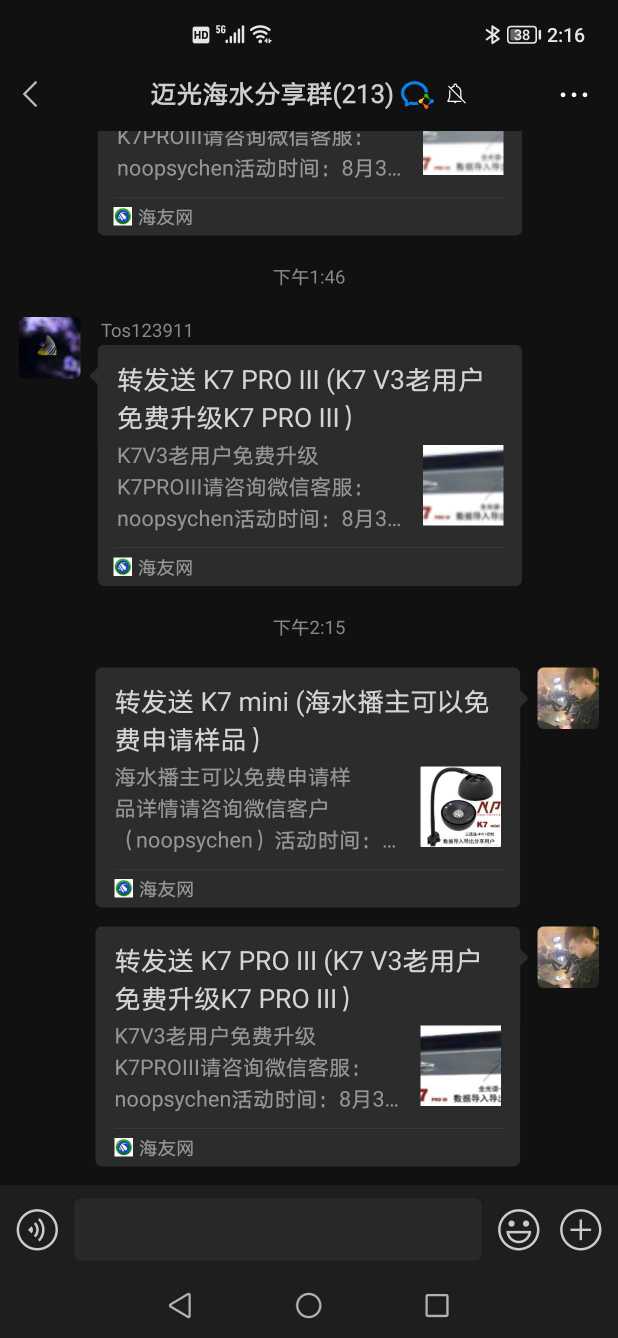Open Tos123911's profile avatar
The image size is (618, 1338).
[50, 348]
